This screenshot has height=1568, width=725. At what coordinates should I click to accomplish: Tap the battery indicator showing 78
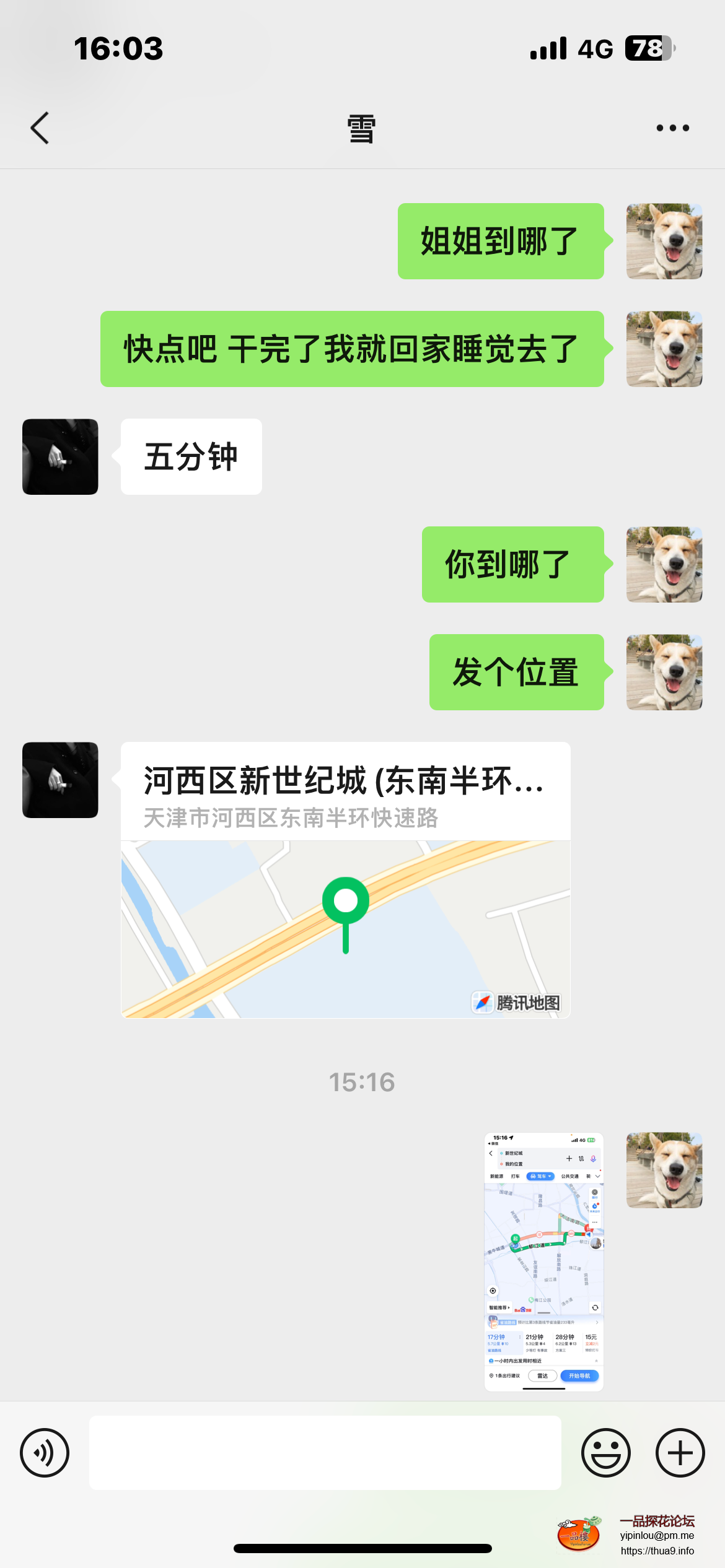tap(649, 48)
